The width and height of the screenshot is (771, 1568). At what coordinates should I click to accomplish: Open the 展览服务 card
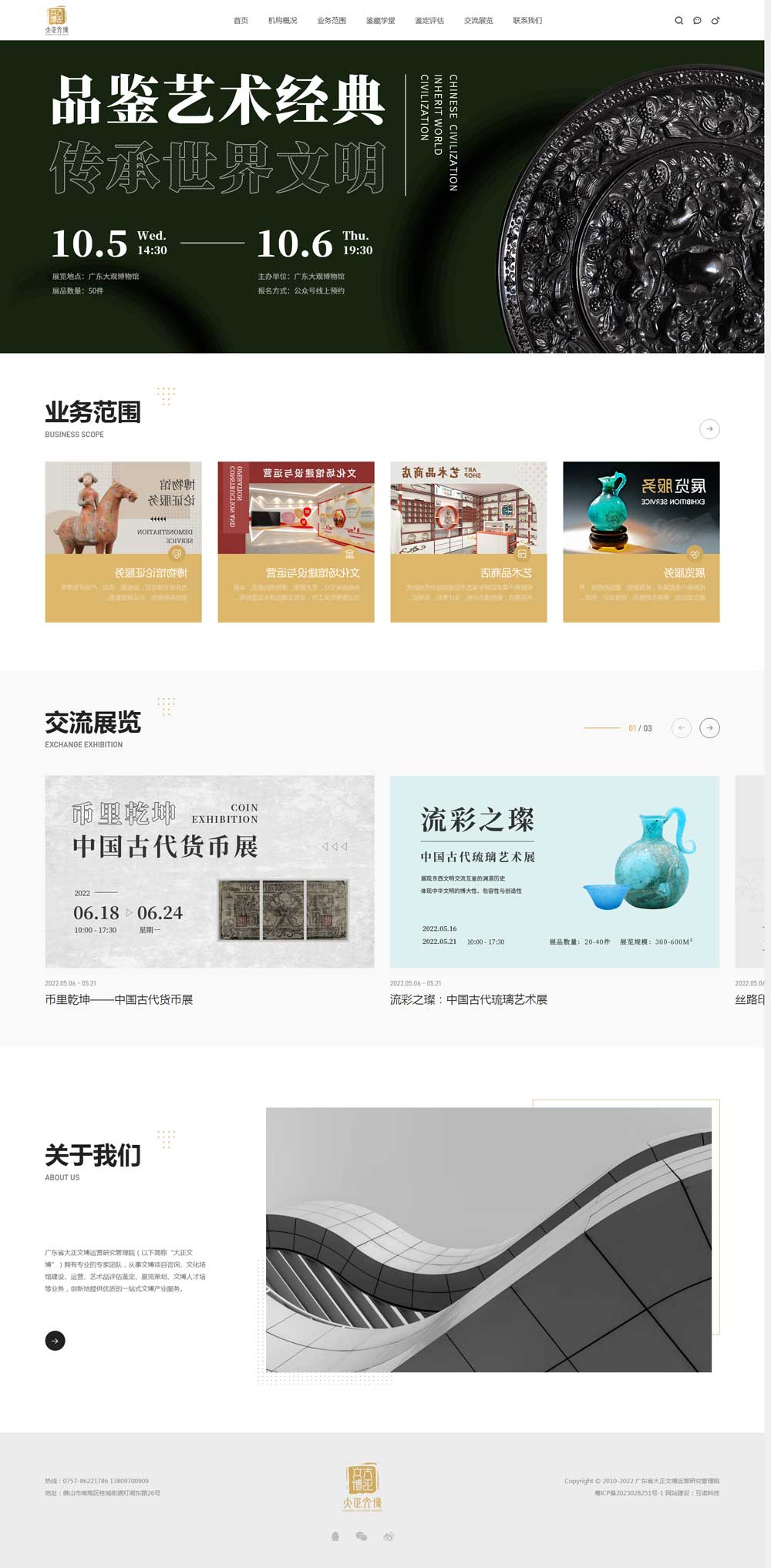641,542
